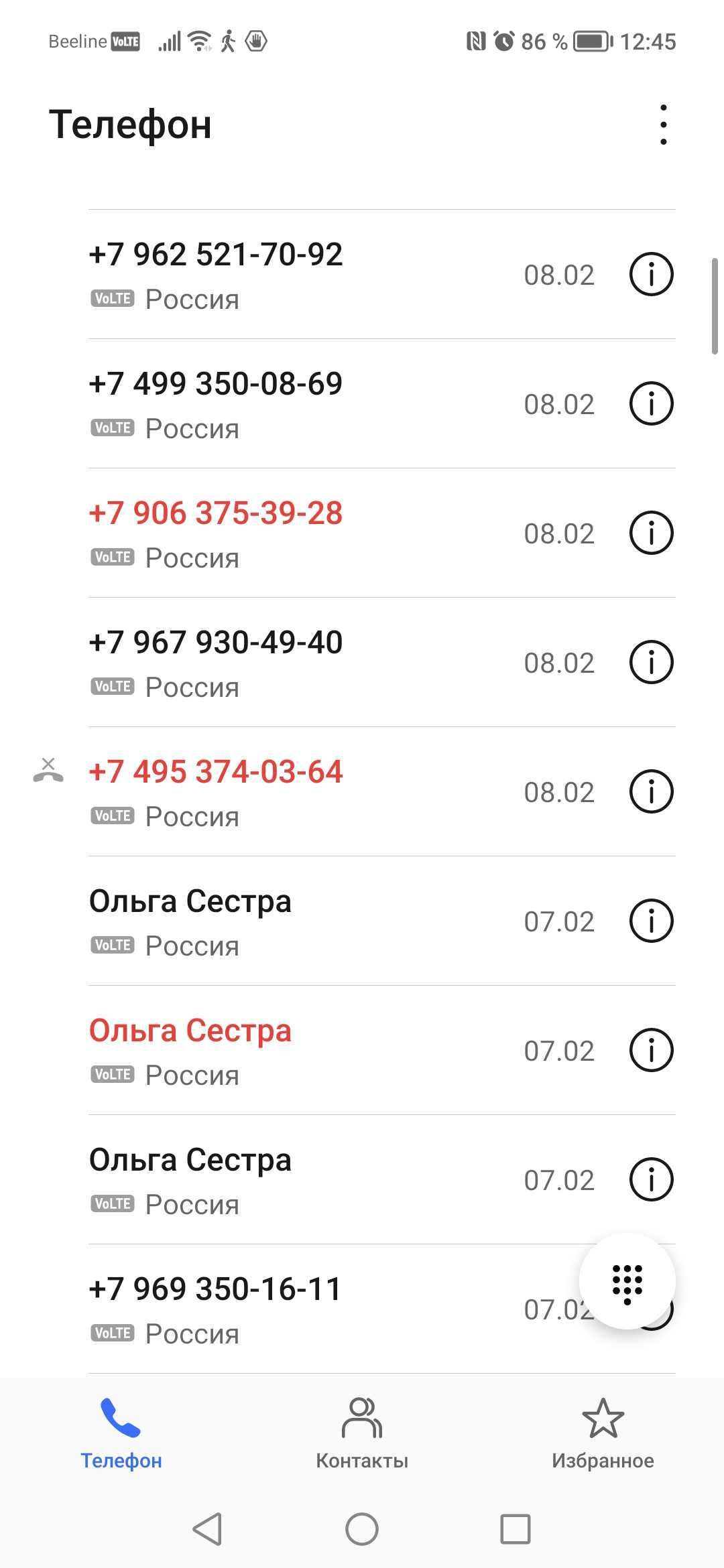This screenshot has height=1568, width=724.
Task: View info for +7 499 350-08-69
Action: click(652, 403)
